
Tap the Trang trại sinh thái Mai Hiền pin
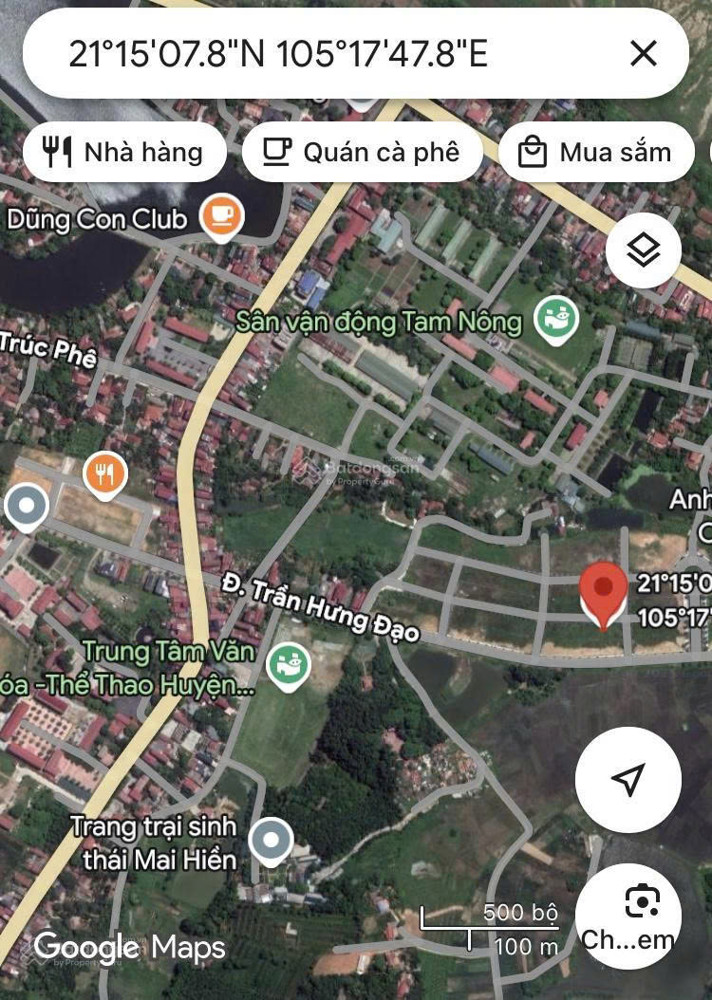tap(270, 840)
